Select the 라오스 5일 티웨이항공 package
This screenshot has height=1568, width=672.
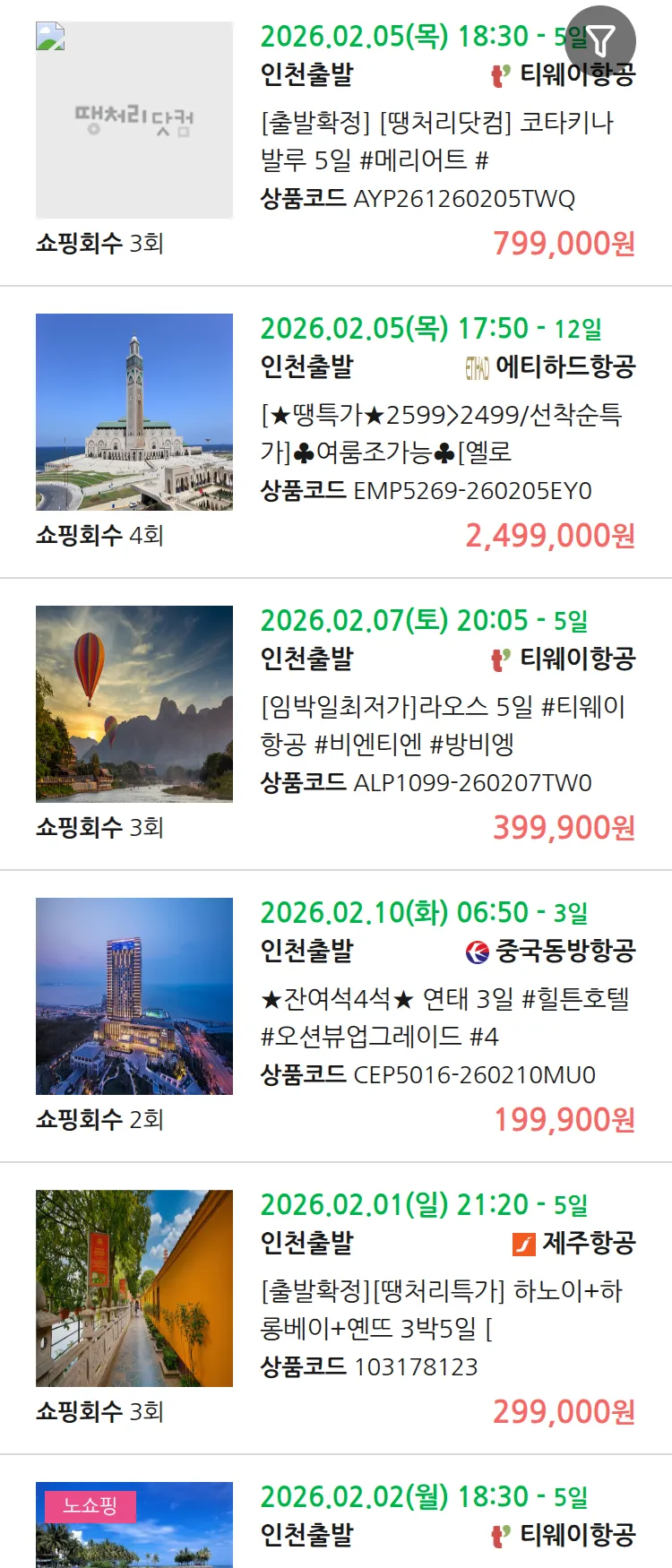(443, 725)
